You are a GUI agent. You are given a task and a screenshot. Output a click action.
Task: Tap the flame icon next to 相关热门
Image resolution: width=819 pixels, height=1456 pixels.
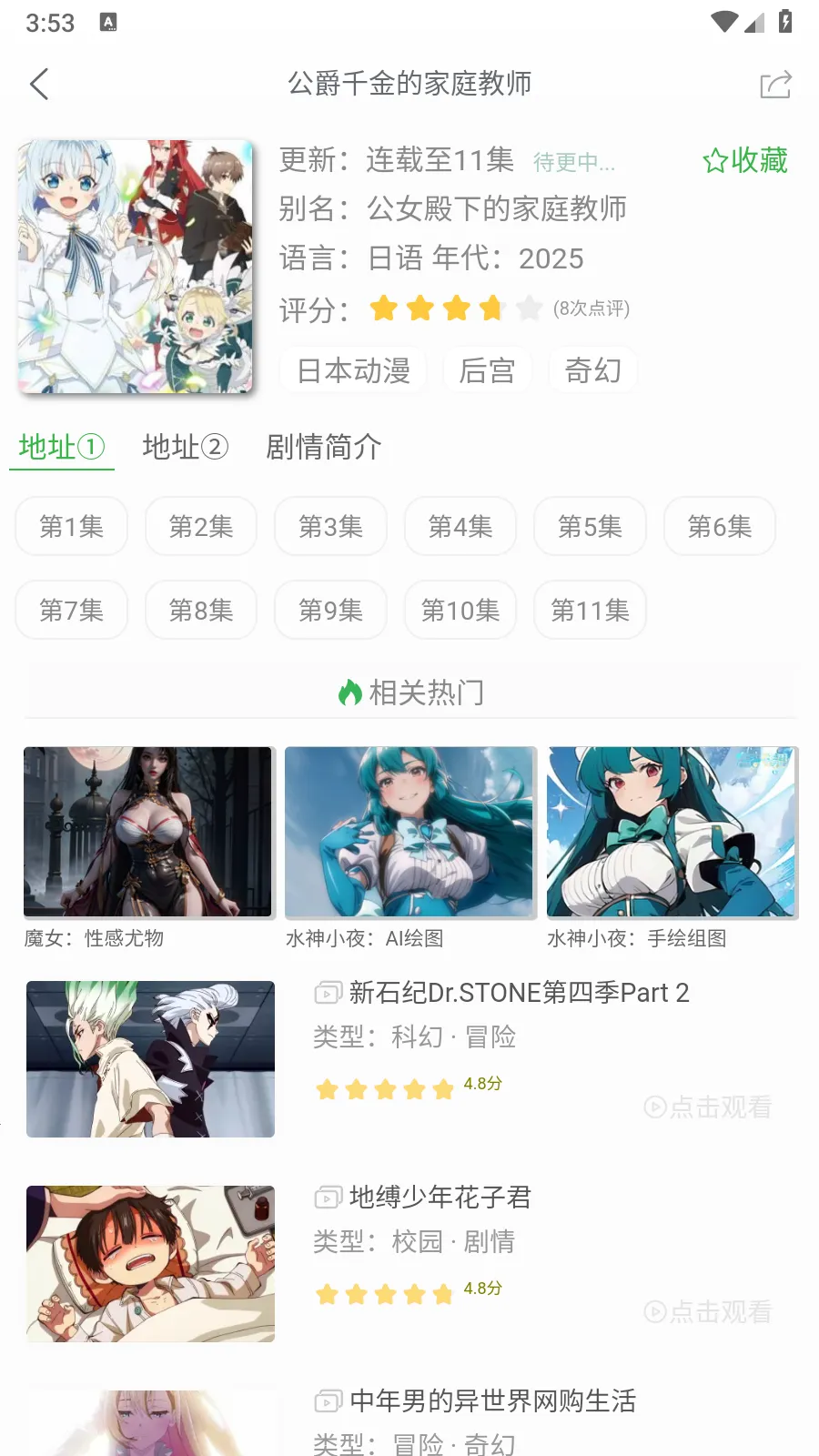click(x=350, y=692)
